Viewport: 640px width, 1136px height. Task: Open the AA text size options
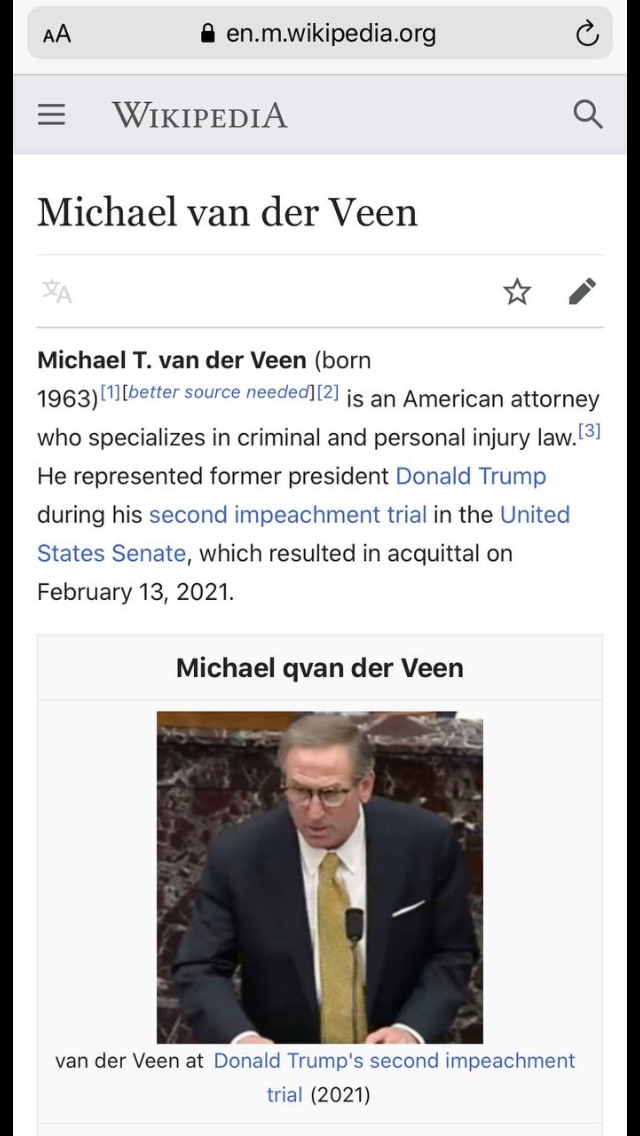coord(57,34)
